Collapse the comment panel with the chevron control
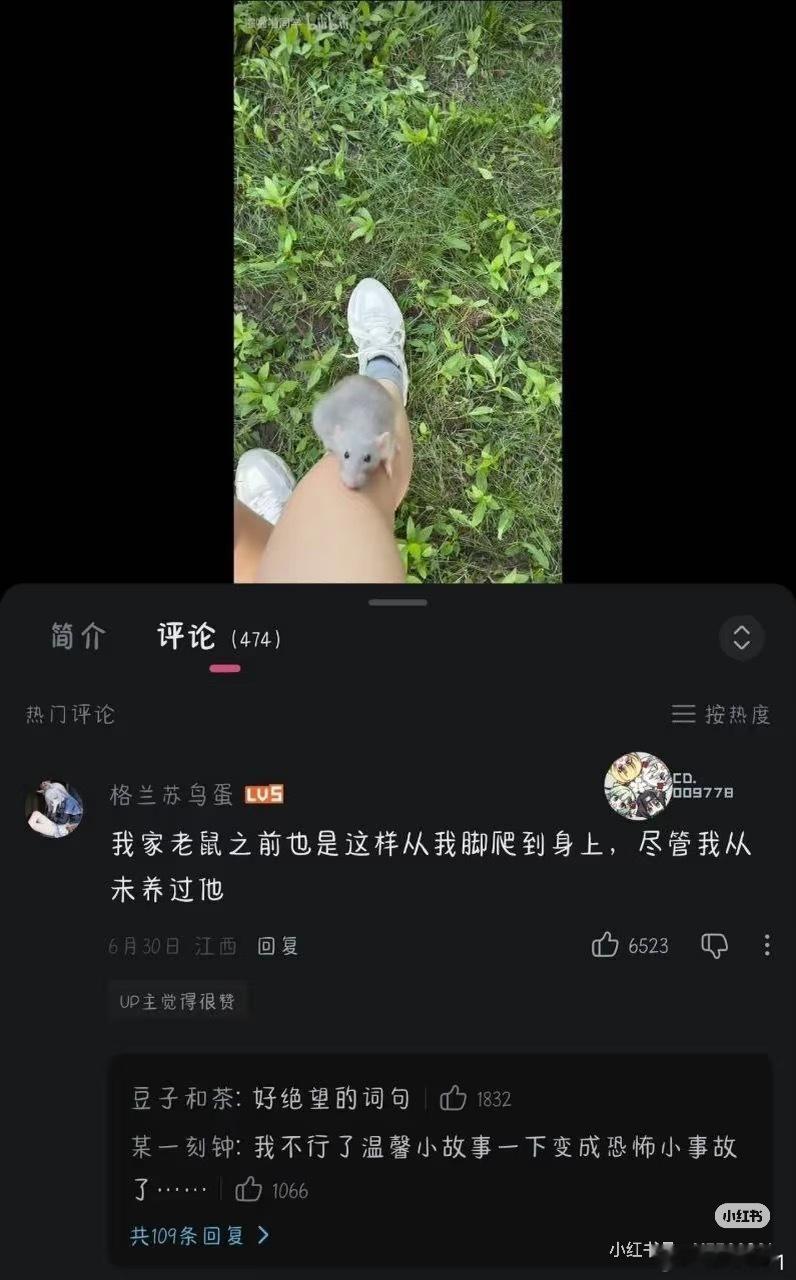The image size is (796, 1280). 741,638
